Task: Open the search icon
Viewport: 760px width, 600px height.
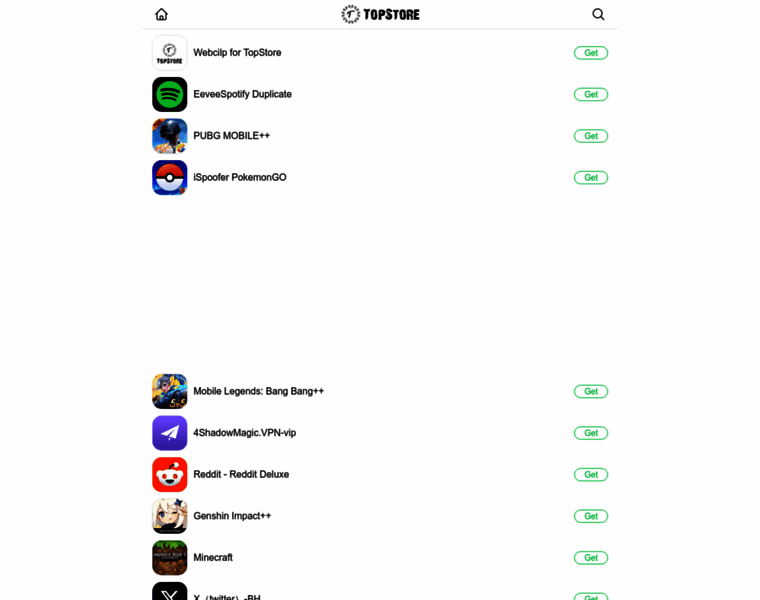Action: click(x=598, y=14)
